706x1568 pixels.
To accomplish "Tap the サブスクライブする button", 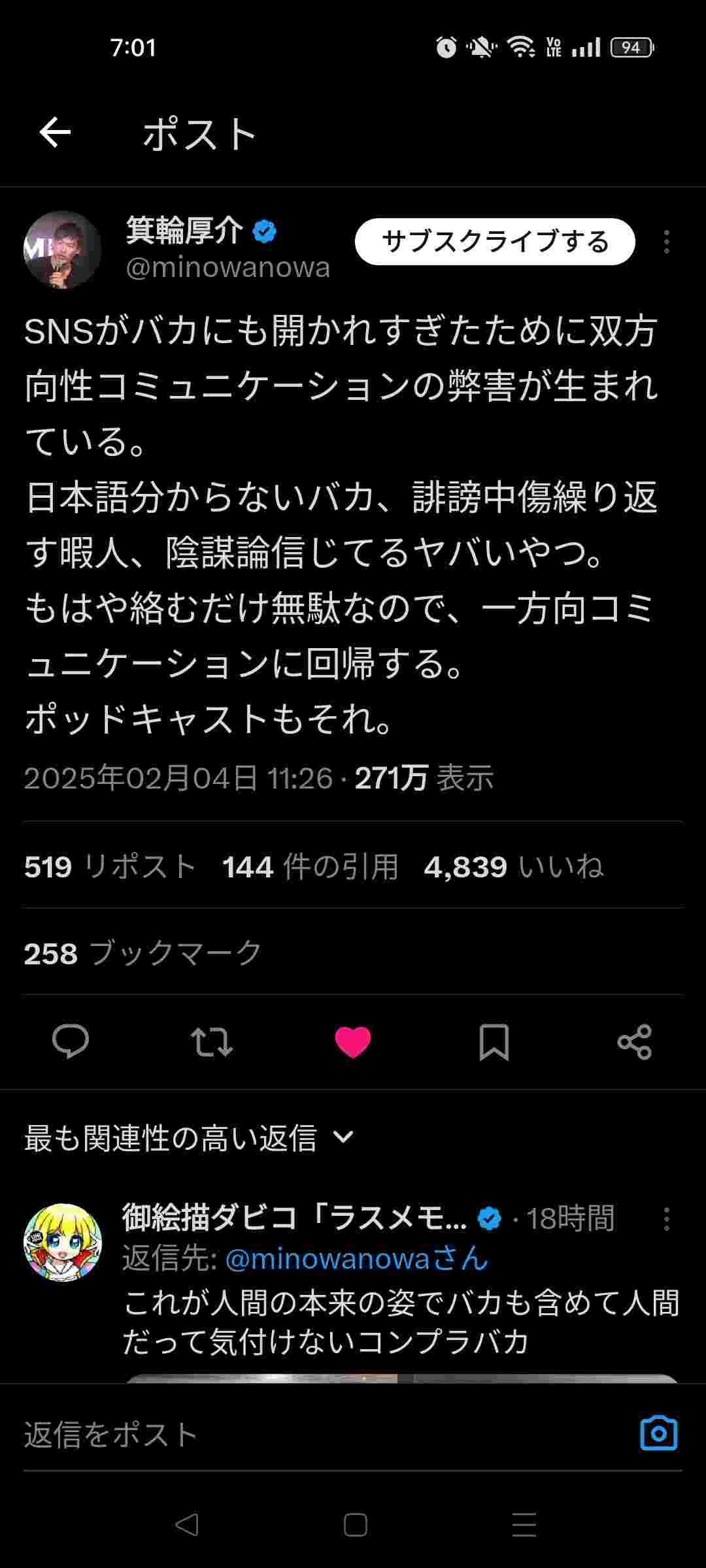I will point(495,242).
